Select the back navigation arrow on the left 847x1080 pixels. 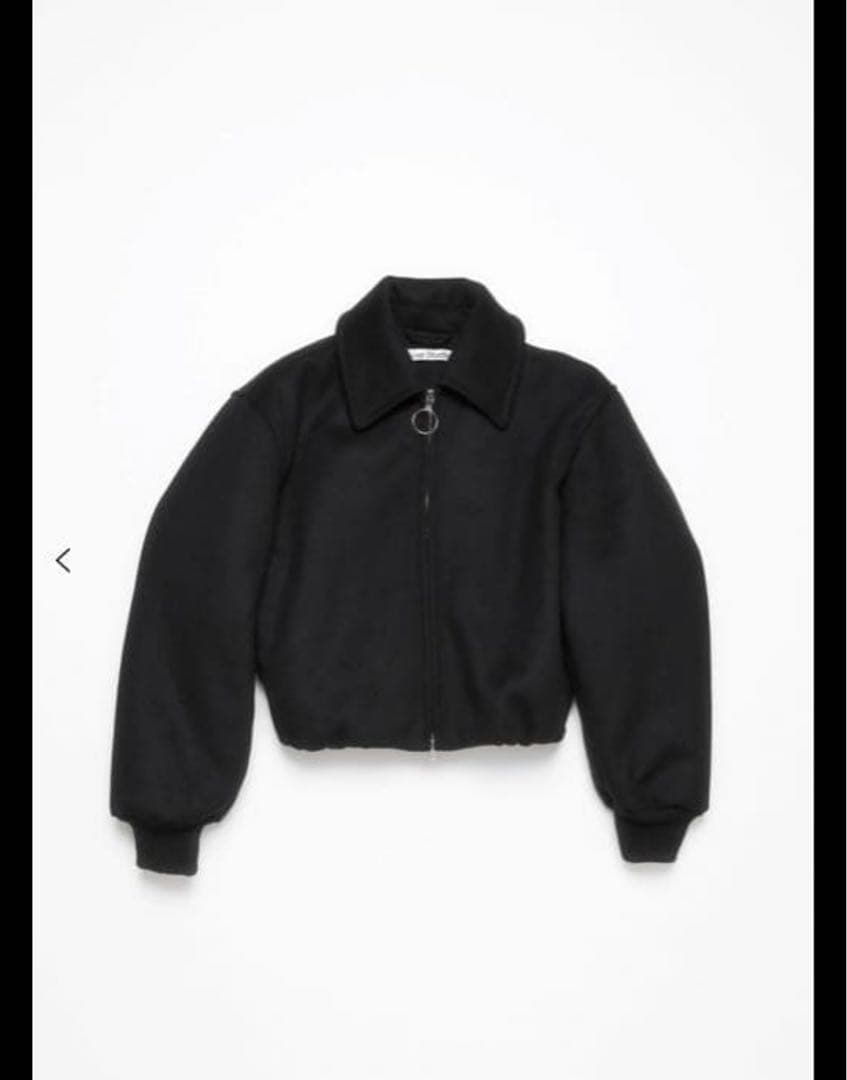(63, 560)
